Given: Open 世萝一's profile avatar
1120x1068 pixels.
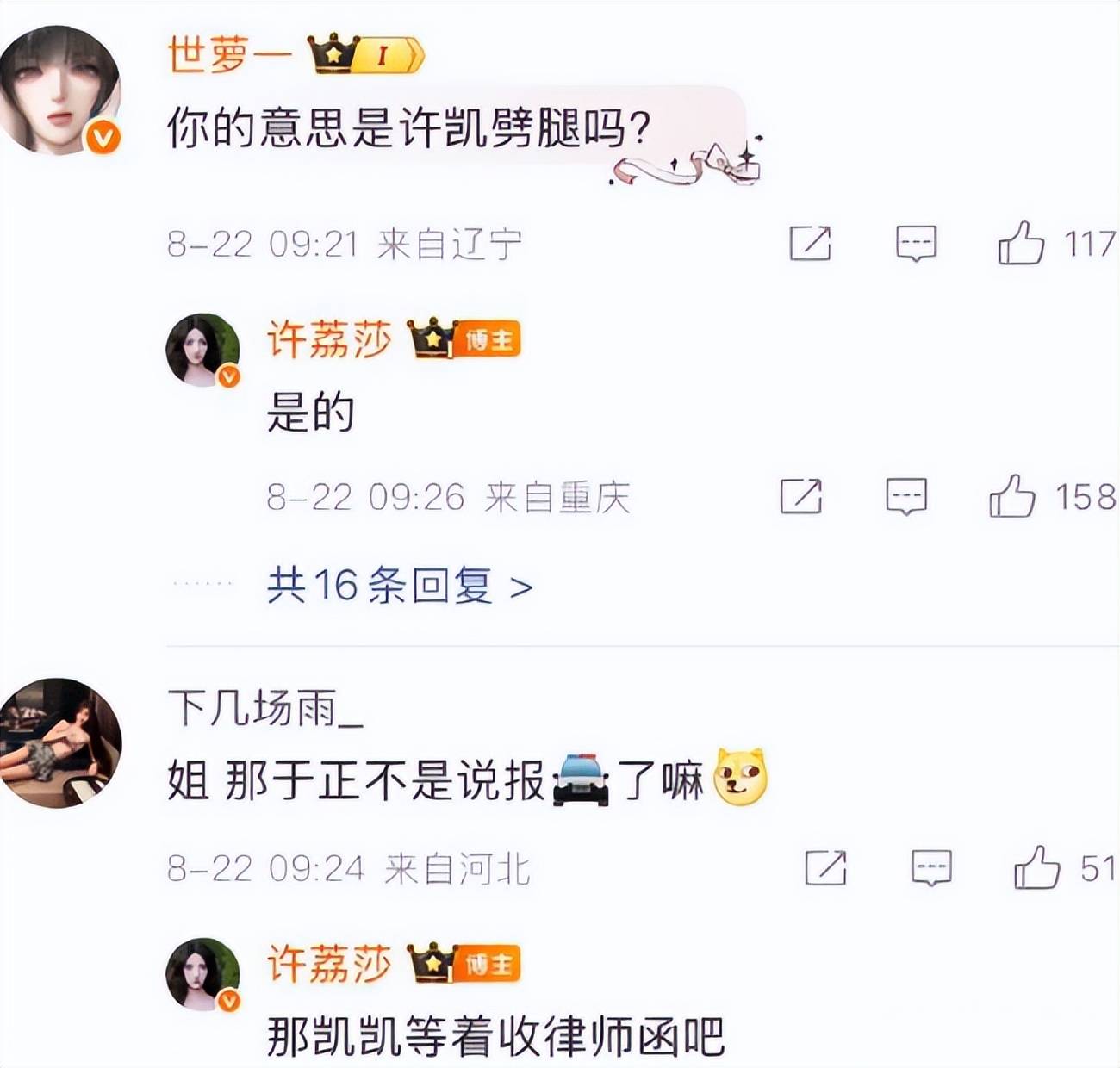Looking at the screenshot, I should tap(60, 90).
